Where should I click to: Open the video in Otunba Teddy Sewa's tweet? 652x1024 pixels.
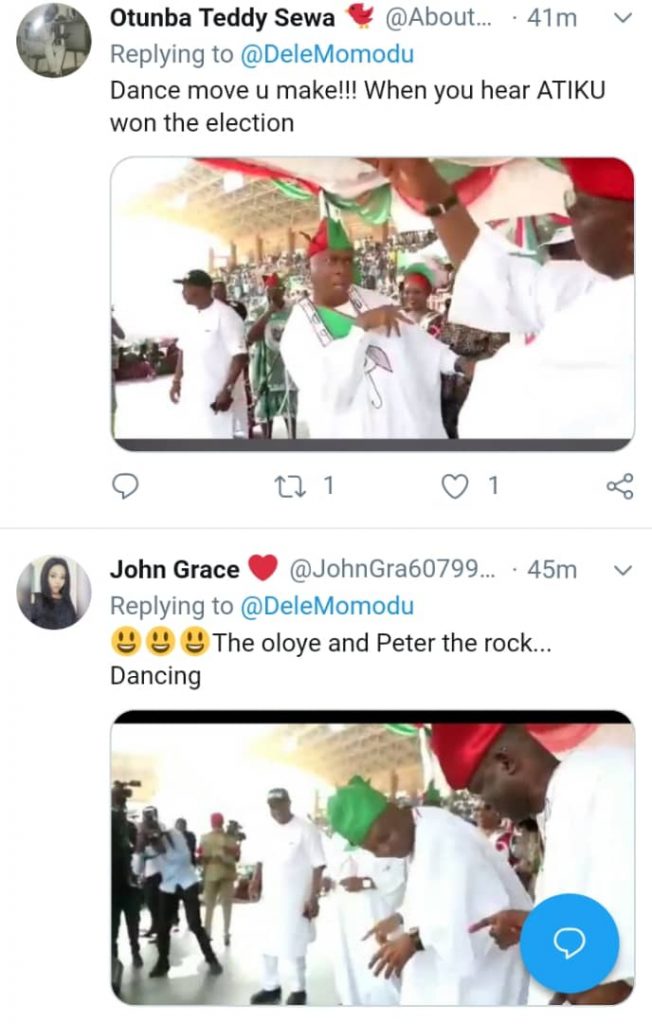pos(372,303)
